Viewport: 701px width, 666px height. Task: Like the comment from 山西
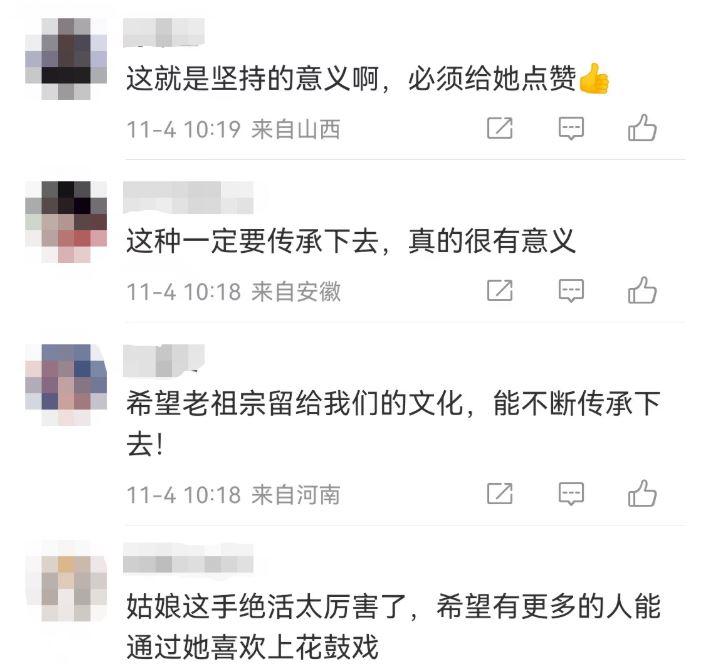[642, 128]
